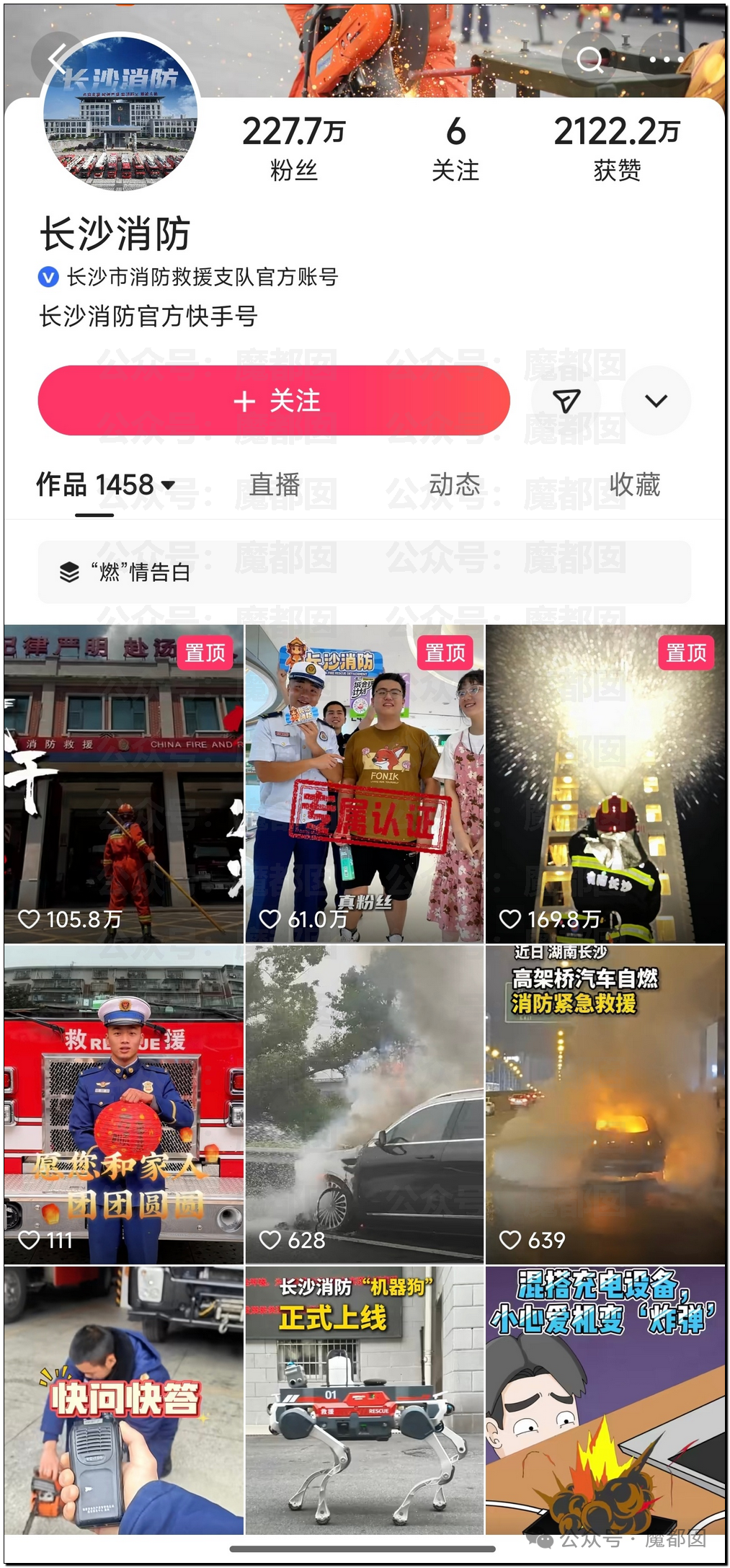Switch to the 动态 tab

click(x=455, y=485)
